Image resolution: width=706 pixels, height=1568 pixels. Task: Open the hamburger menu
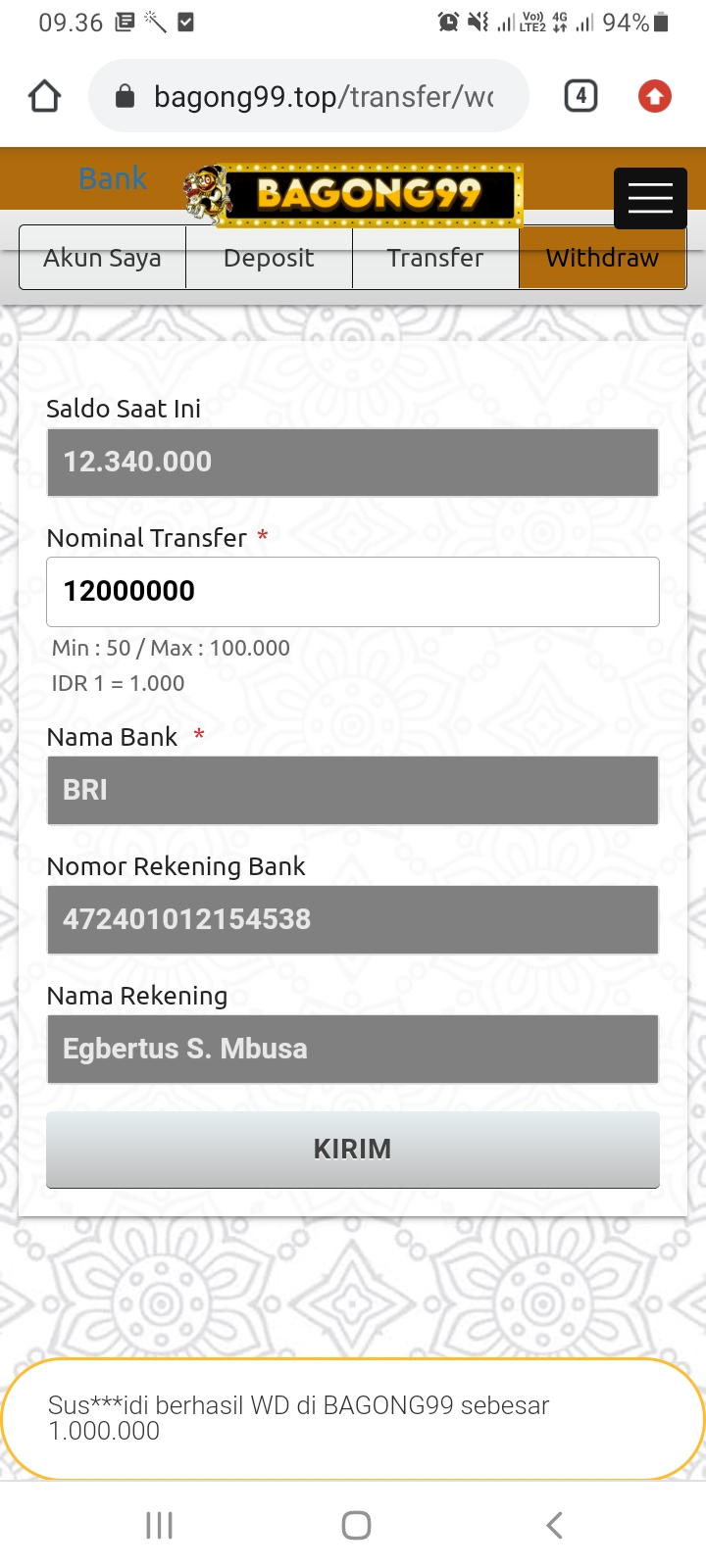[x=649, y=198]
